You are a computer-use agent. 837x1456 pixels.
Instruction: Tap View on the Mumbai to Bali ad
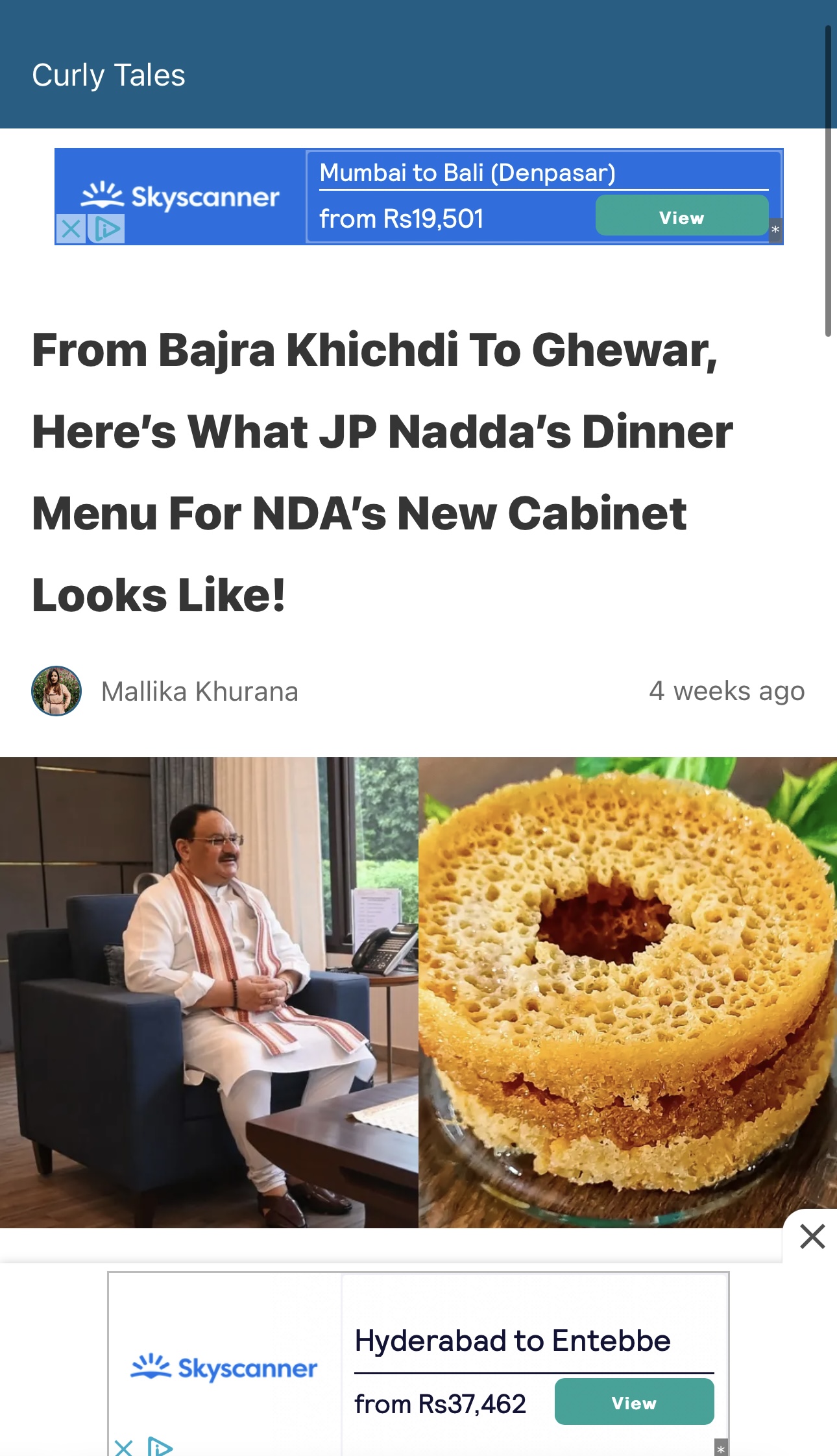tap(681, 217)
